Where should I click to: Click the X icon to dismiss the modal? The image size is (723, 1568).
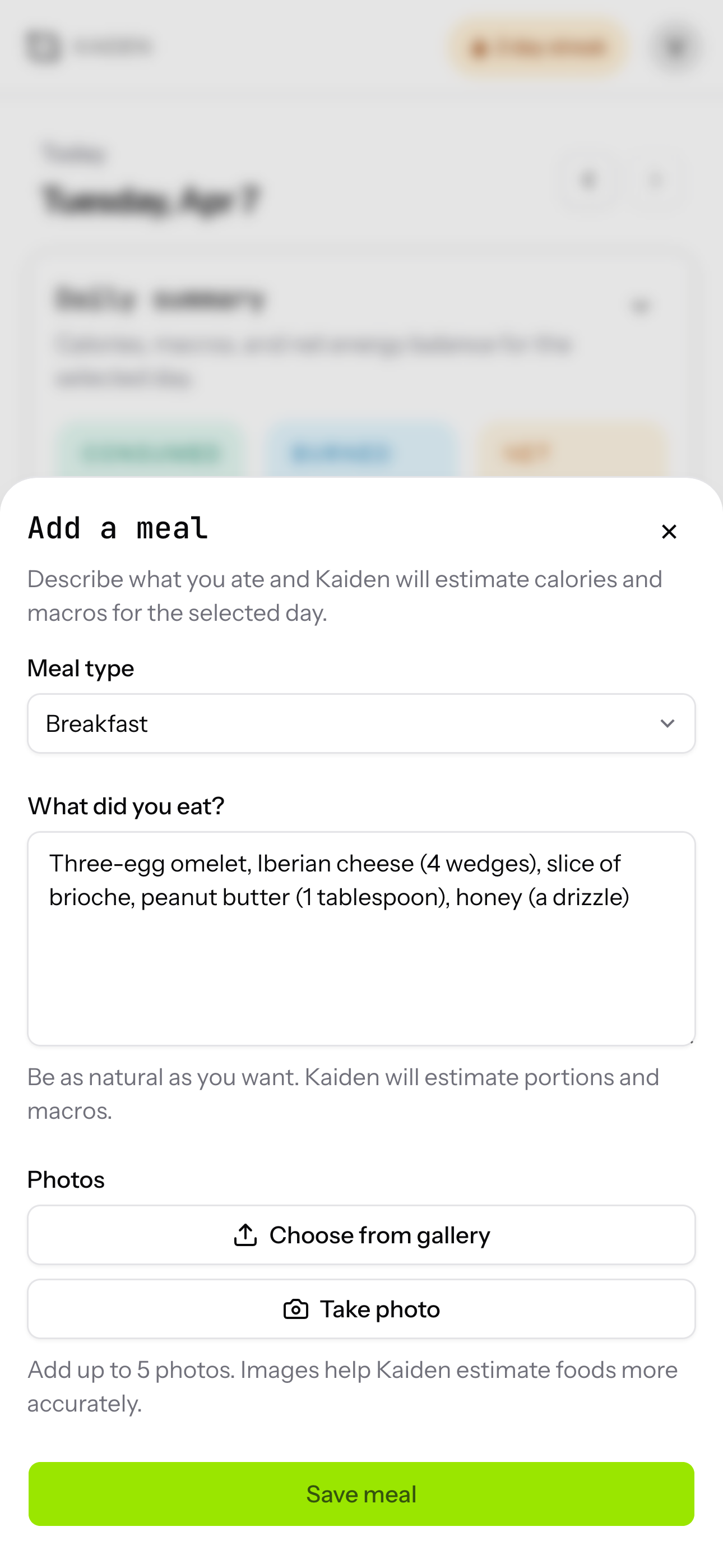pos(669,532)
